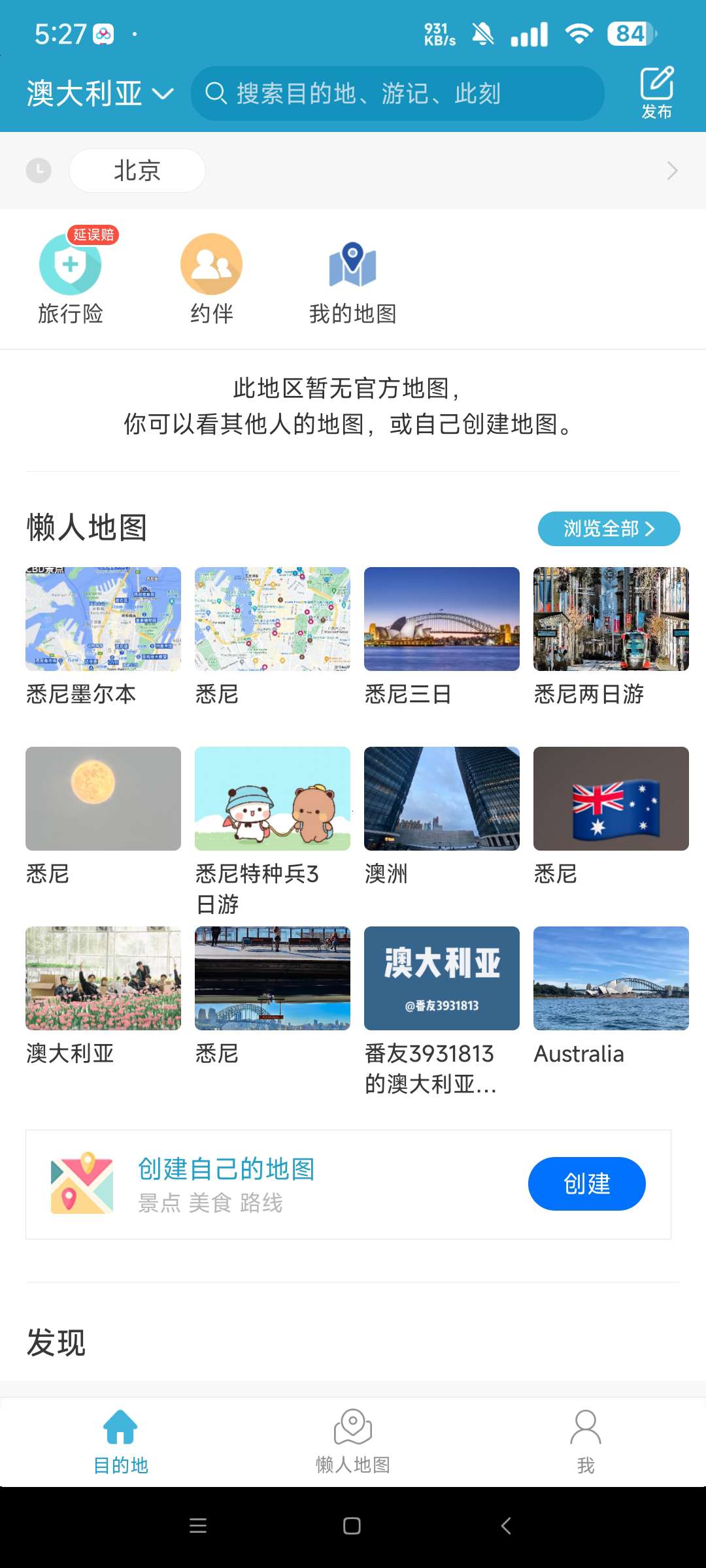Open the 澳大利亚 destination dropdown
Viewport: 706px width, 1568px height.
100,93
